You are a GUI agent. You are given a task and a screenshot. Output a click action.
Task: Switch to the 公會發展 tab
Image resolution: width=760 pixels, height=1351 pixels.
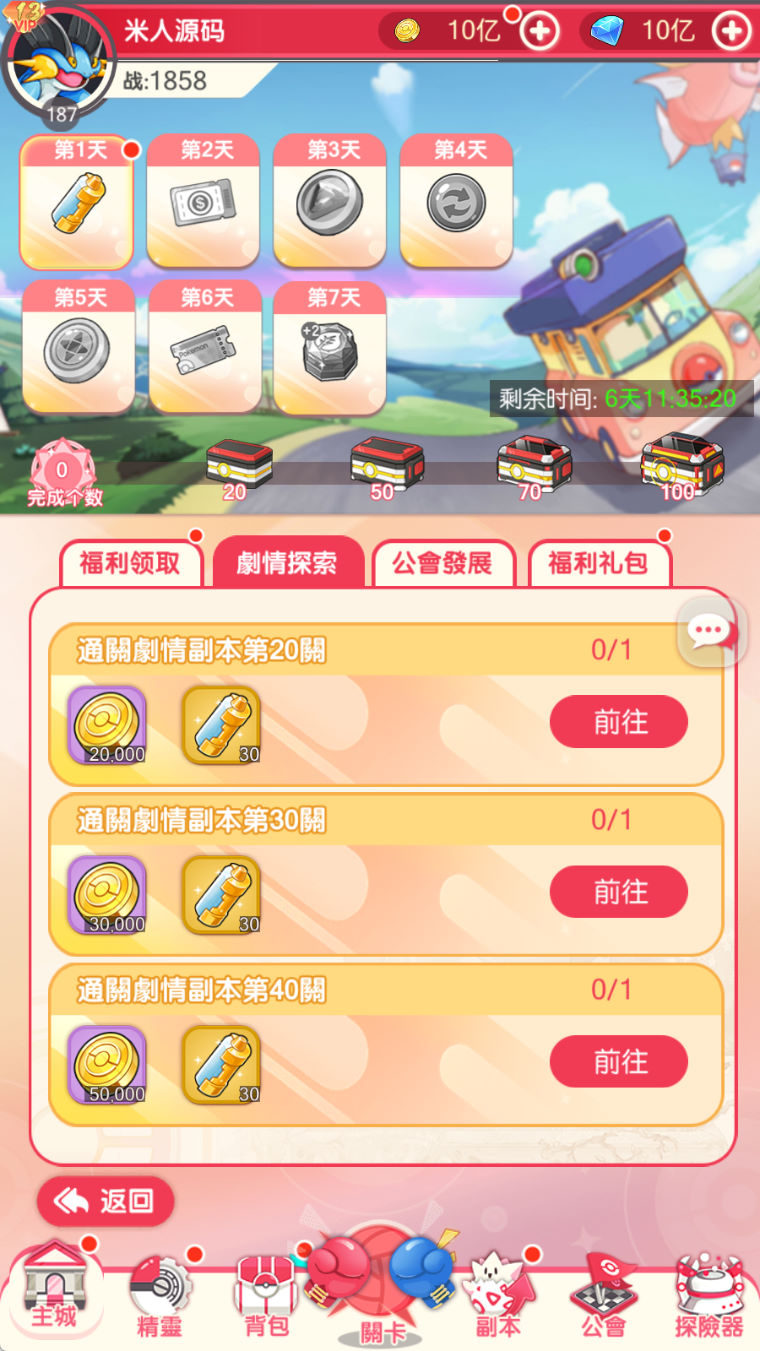click(x=442, y=563)
